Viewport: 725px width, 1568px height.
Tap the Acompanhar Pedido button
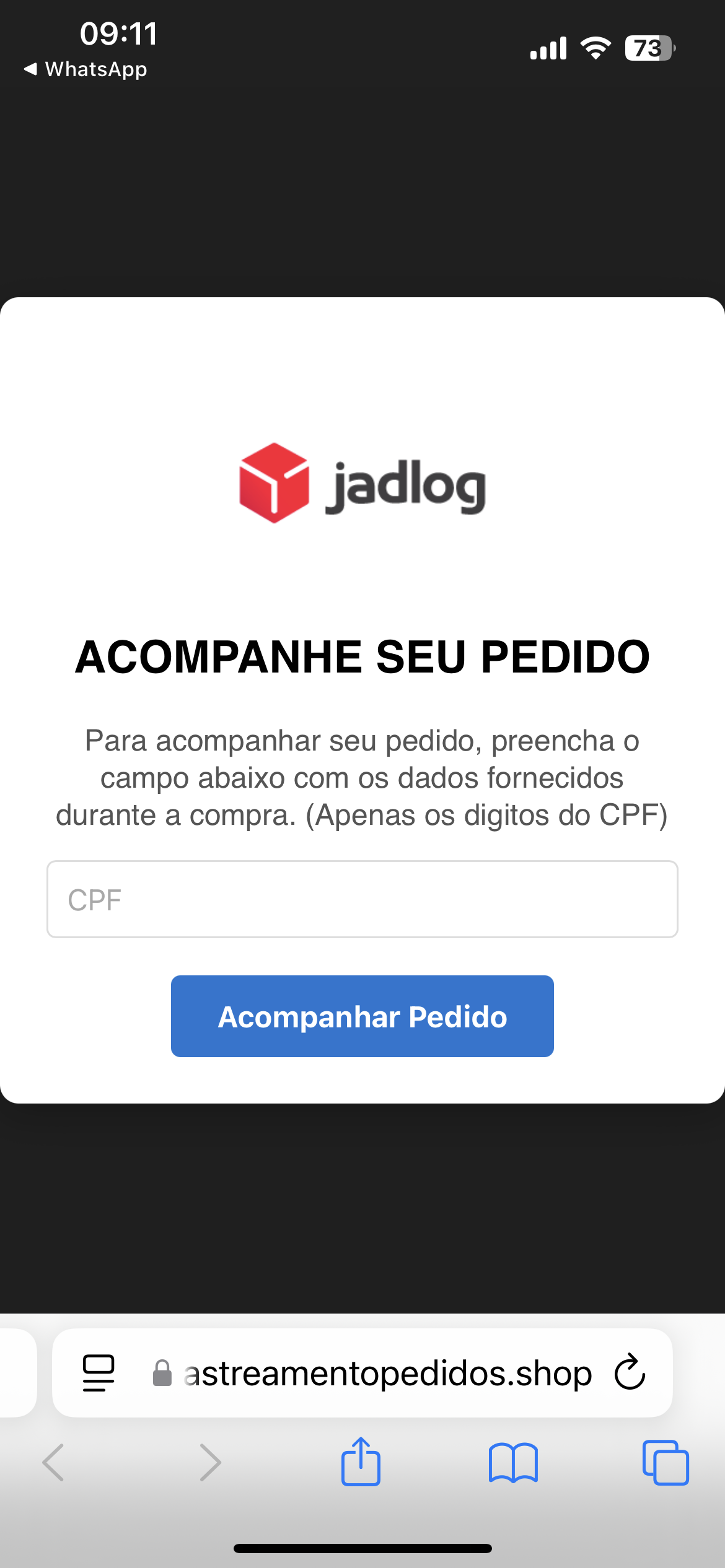click(362, 1016)
